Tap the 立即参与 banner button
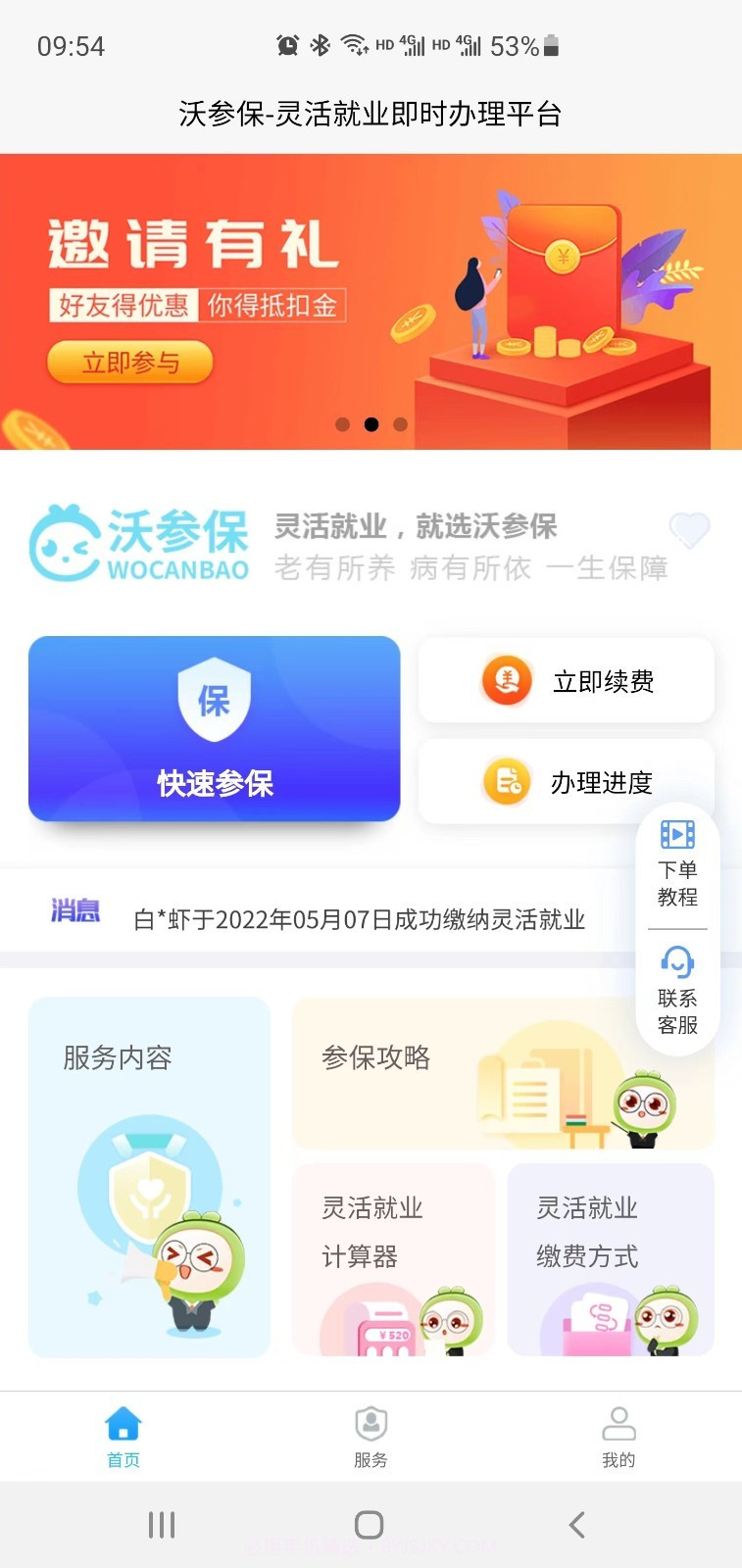 click(130, 361)
